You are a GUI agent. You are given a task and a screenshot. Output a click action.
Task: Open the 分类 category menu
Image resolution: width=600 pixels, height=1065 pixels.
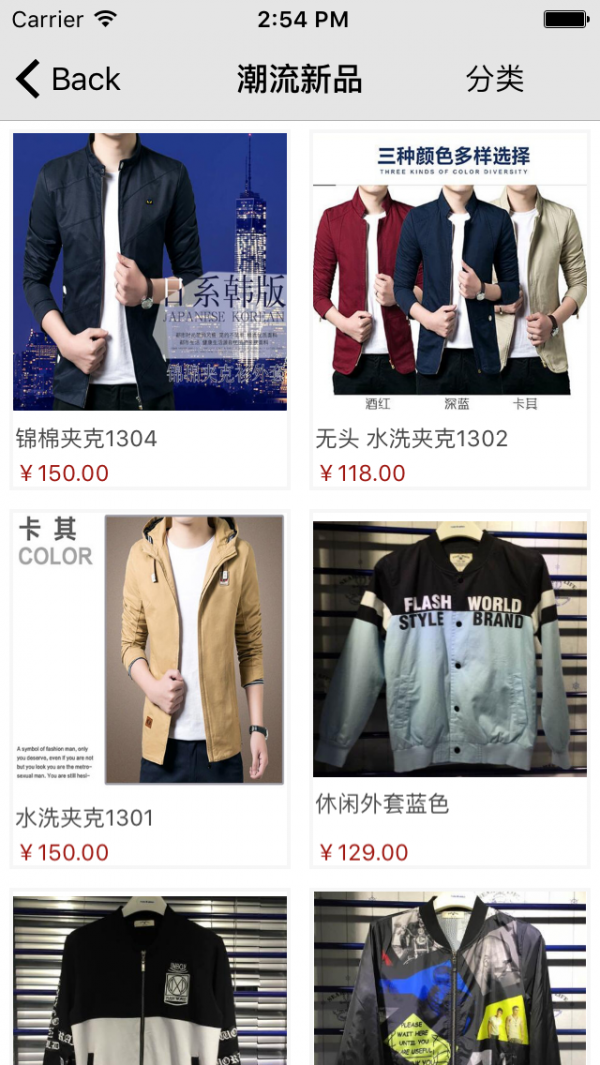coord(495,79)
